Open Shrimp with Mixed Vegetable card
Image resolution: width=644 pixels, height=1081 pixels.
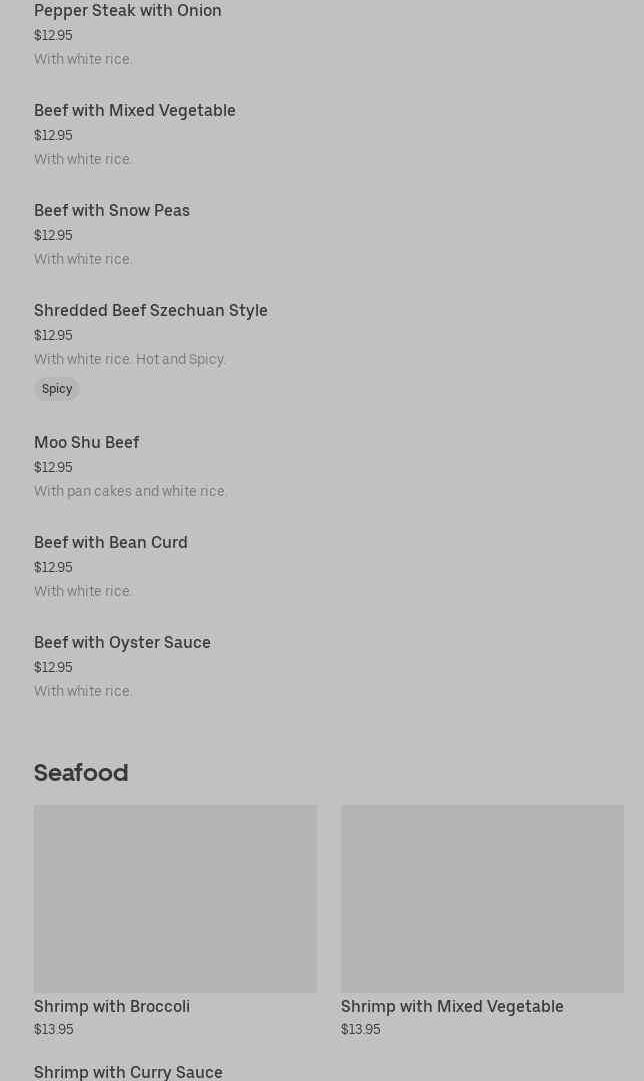point(482,921)
